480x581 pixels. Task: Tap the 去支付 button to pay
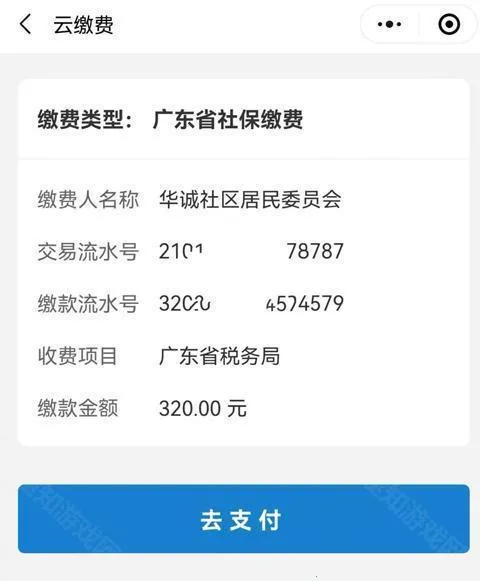pos(244,519)
